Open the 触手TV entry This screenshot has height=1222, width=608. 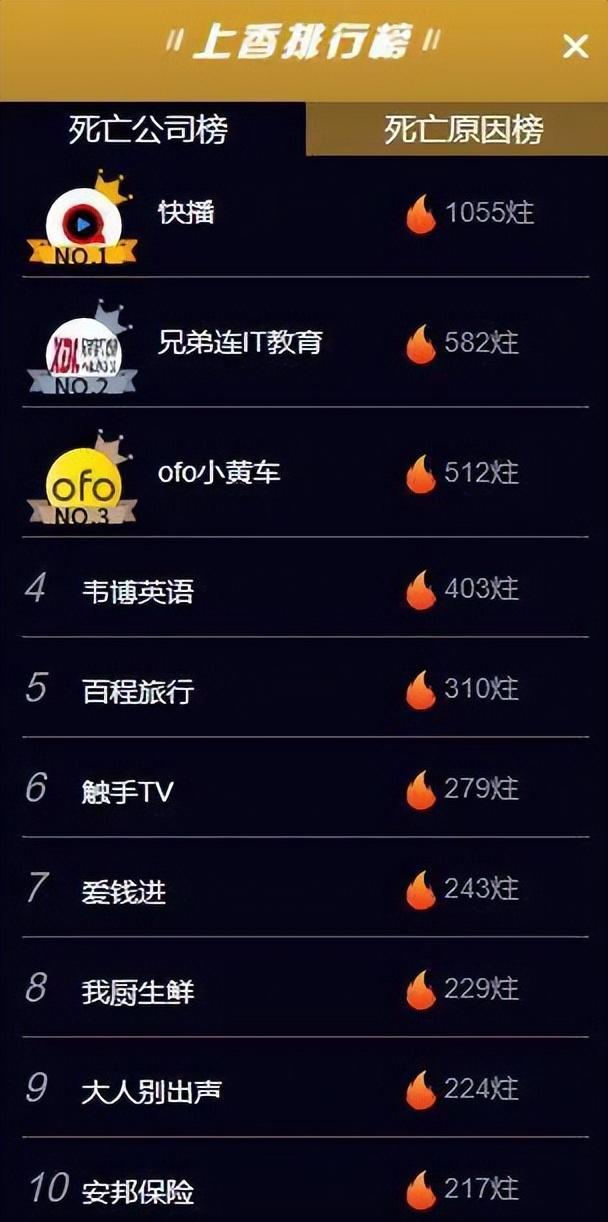point(128,791)
